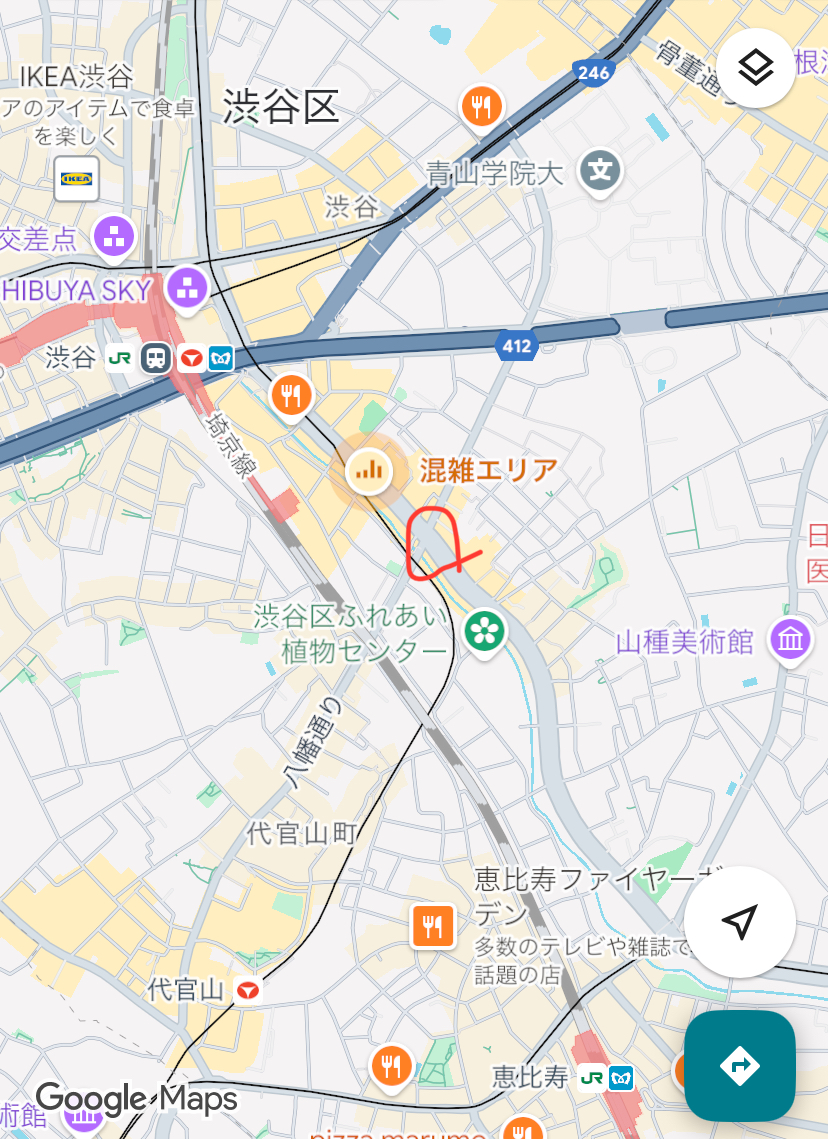Open the 青山学院大 school marker
828x1139 pixels.
point(600,171)
